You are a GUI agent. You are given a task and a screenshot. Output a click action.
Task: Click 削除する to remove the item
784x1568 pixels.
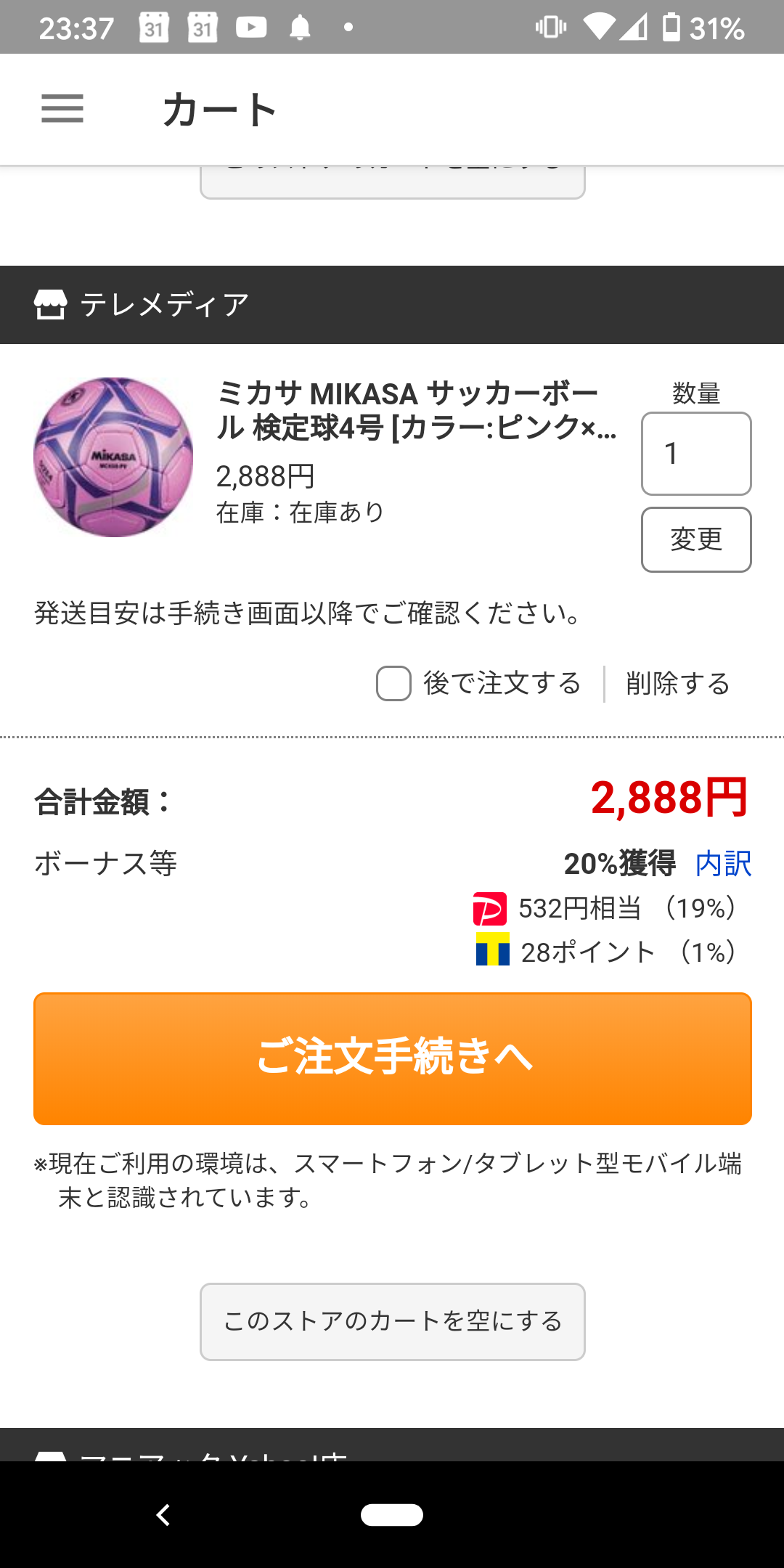[678, 683]
